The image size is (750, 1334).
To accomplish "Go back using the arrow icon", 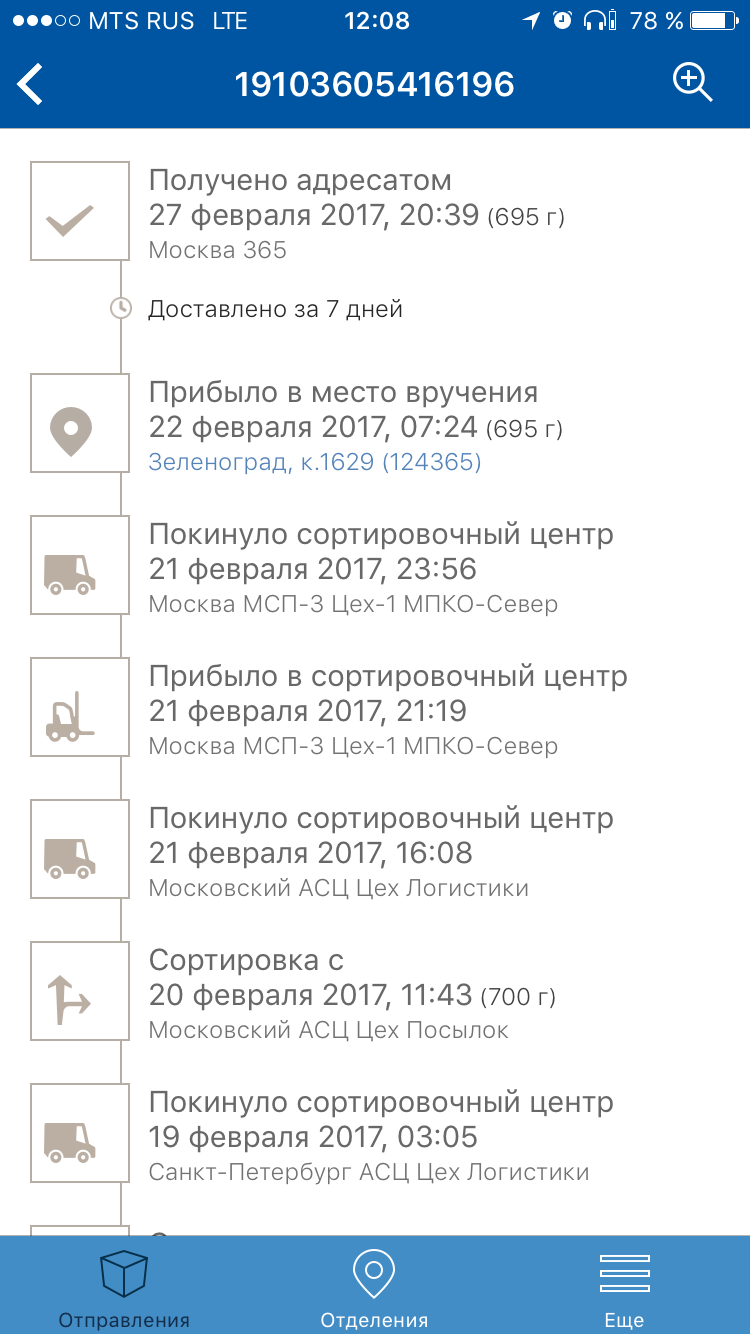I will (32, 84).
